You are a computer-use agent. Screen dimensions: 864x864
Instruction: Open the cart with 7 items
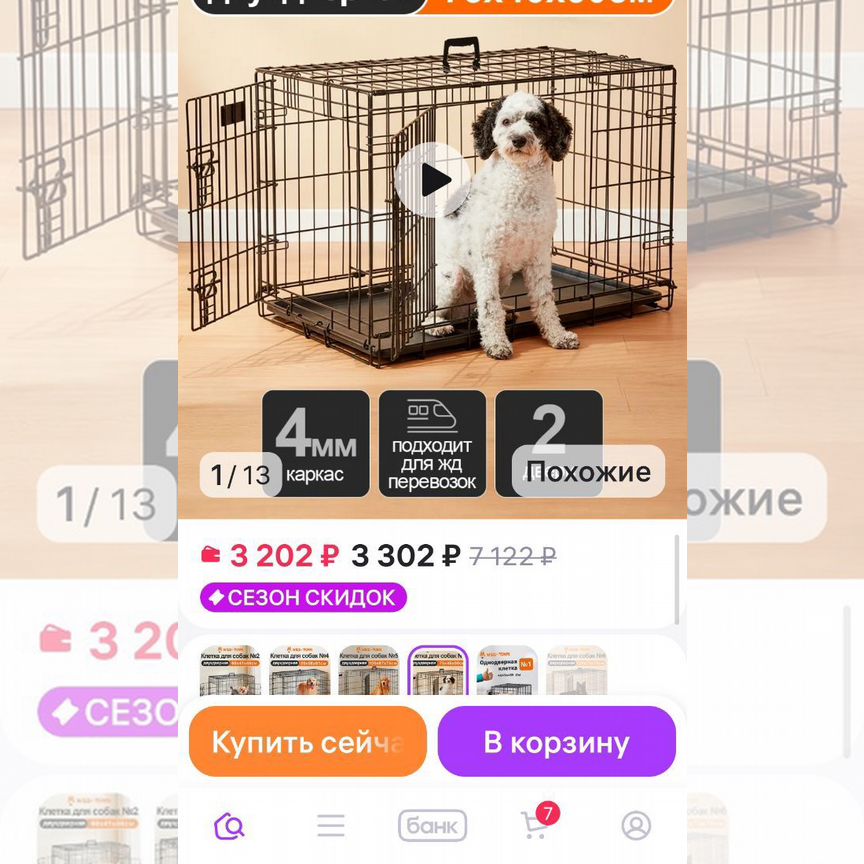click(536, 825)
